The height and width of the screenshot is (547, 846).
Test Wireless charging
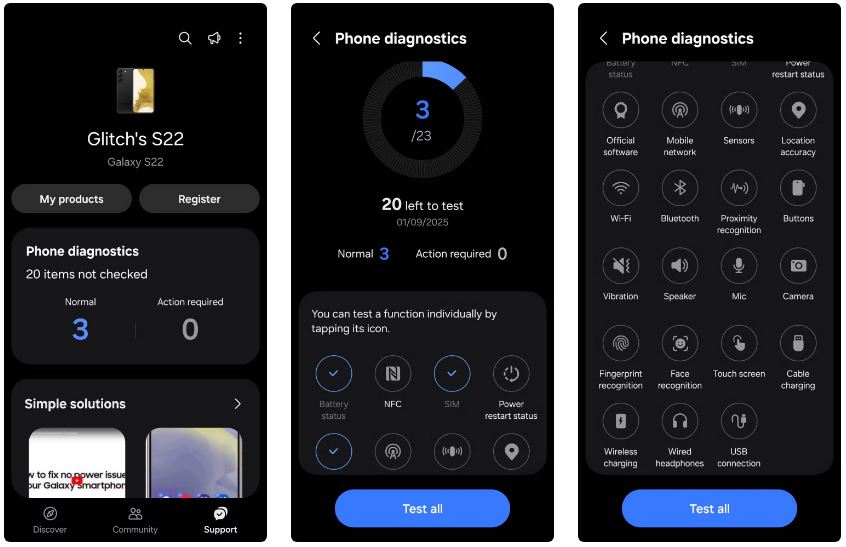[x=621, y=421]
